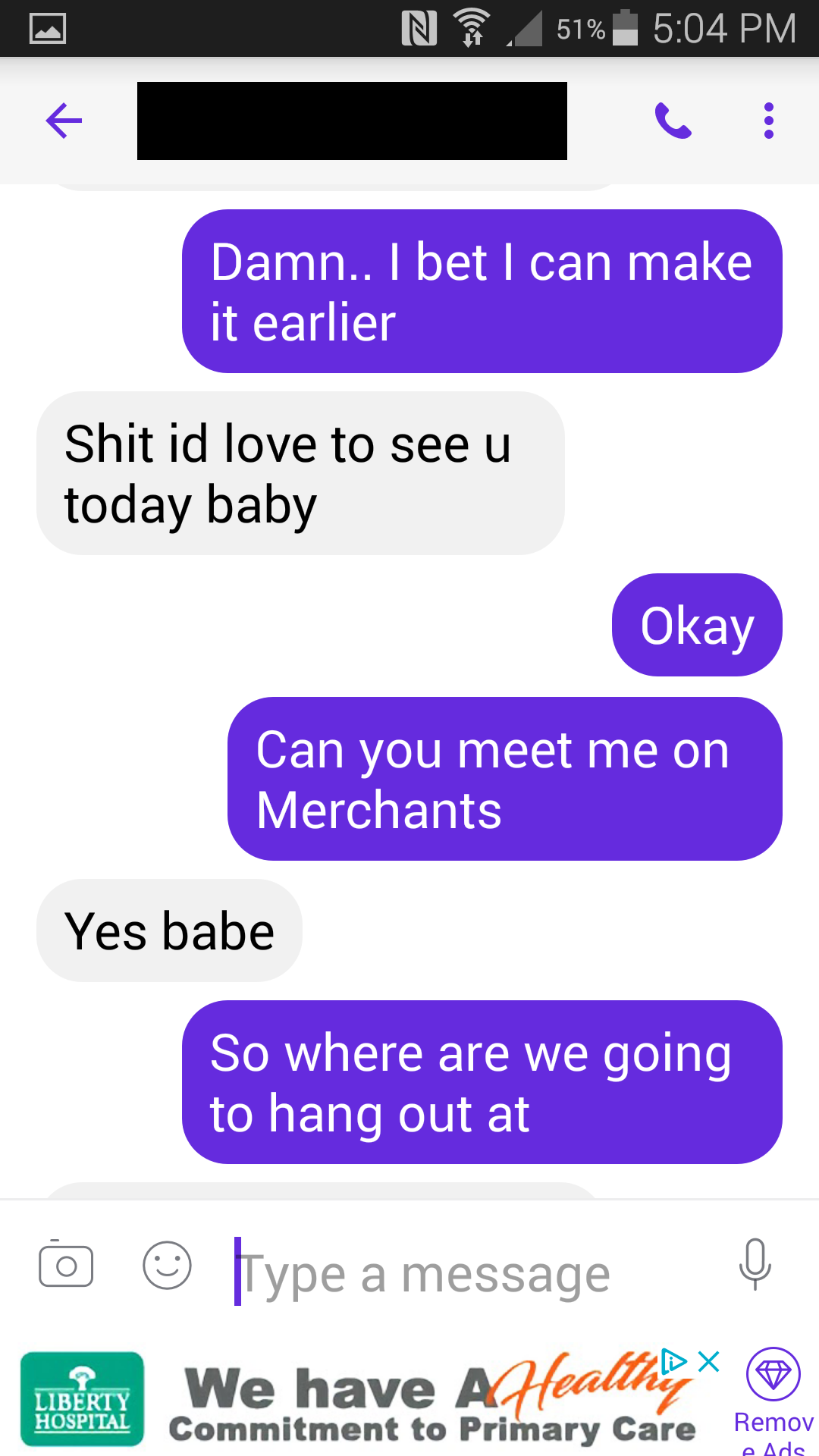Open the three-dot overflow menu
The height and width of the screenshot is (1456, 819).
click(x=768, y=121)
